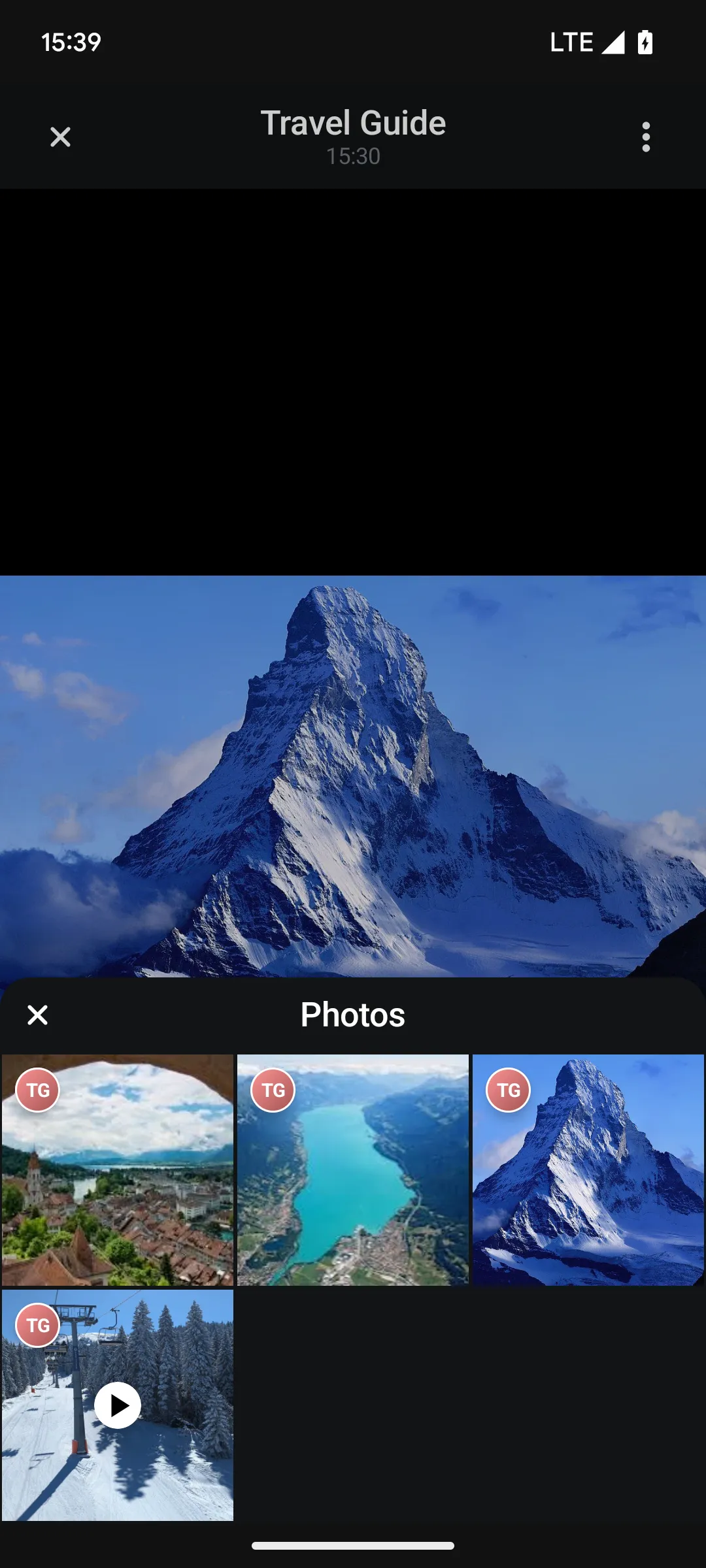Tap the 15:30 timestamp under Travel Guide
Screen dimensions: 706x1568
[353, 156]
